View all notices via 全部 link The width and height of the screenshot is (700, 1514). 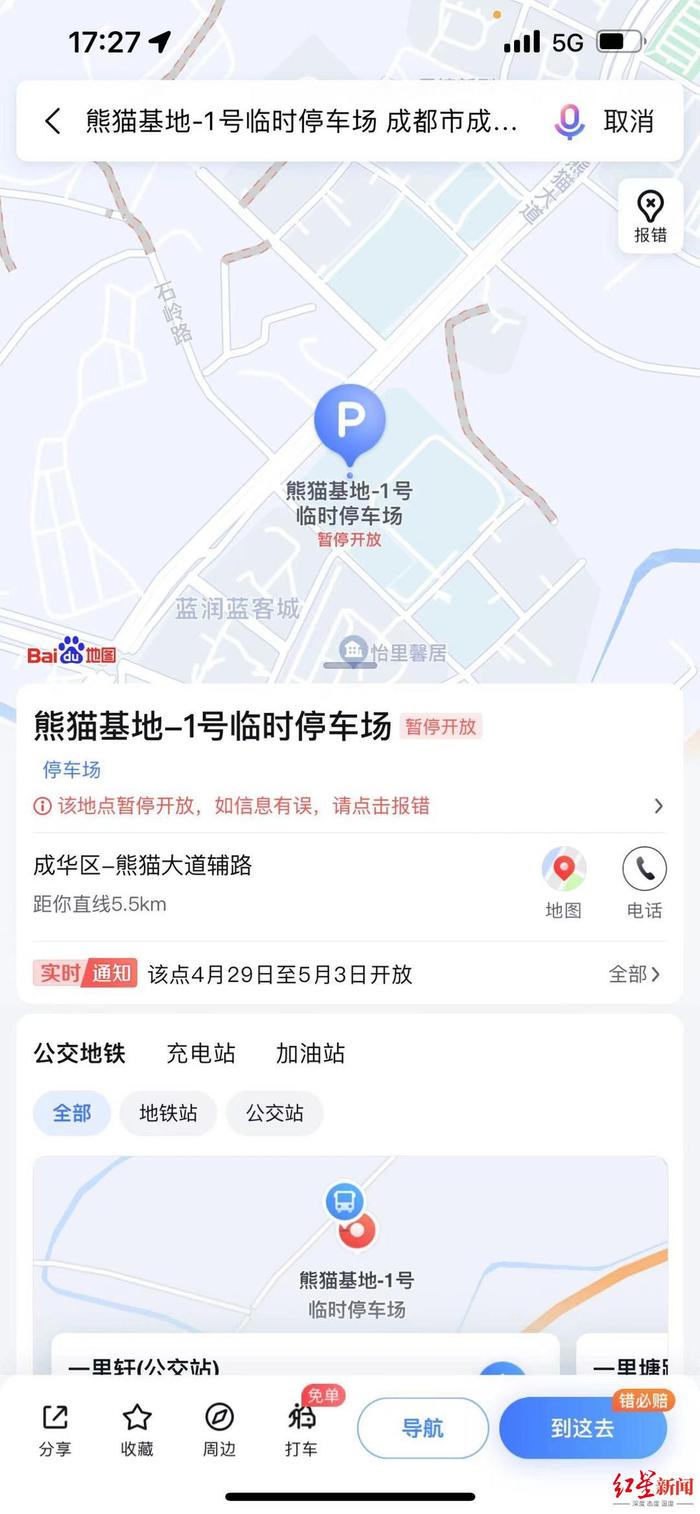click(635, 974)
